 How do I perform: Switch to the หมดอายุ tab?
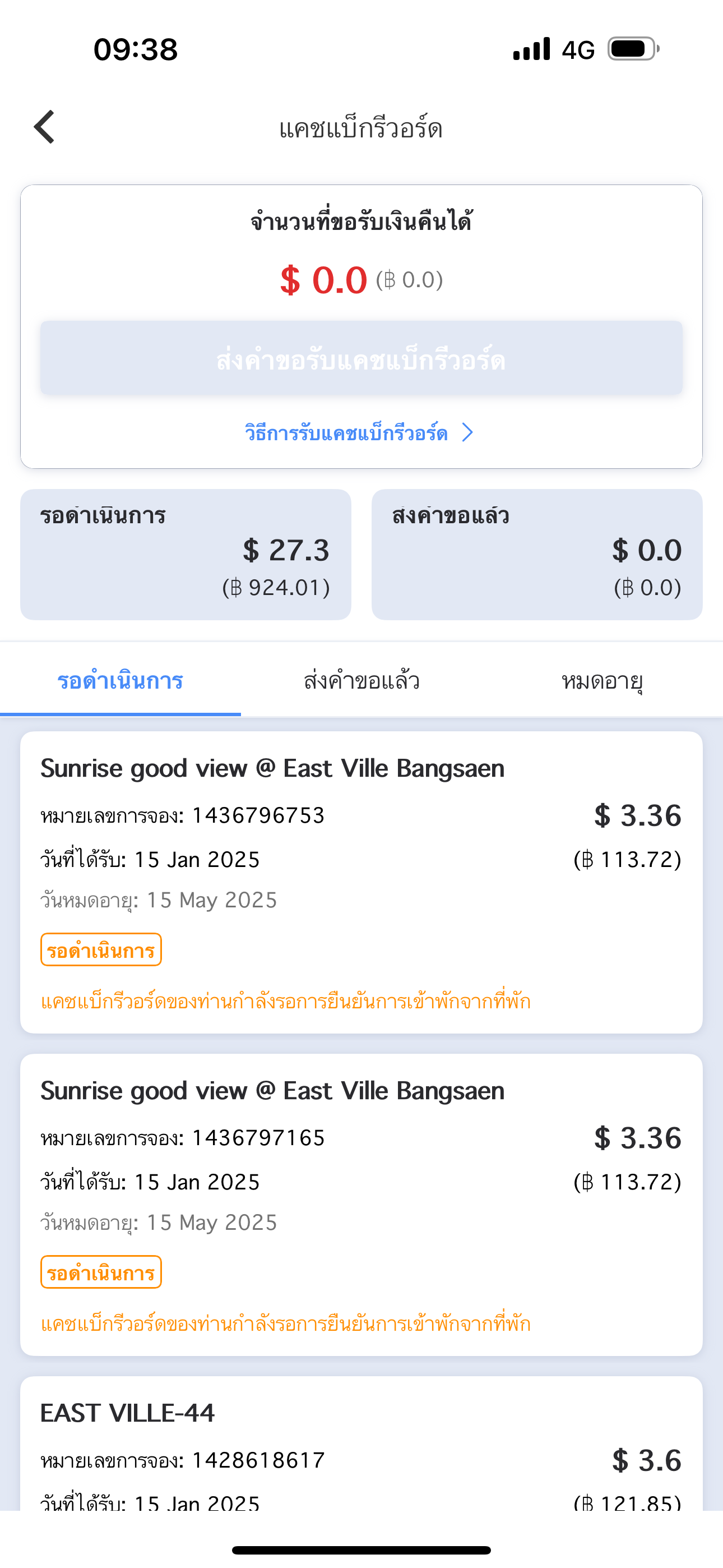[x=602, y=680]
